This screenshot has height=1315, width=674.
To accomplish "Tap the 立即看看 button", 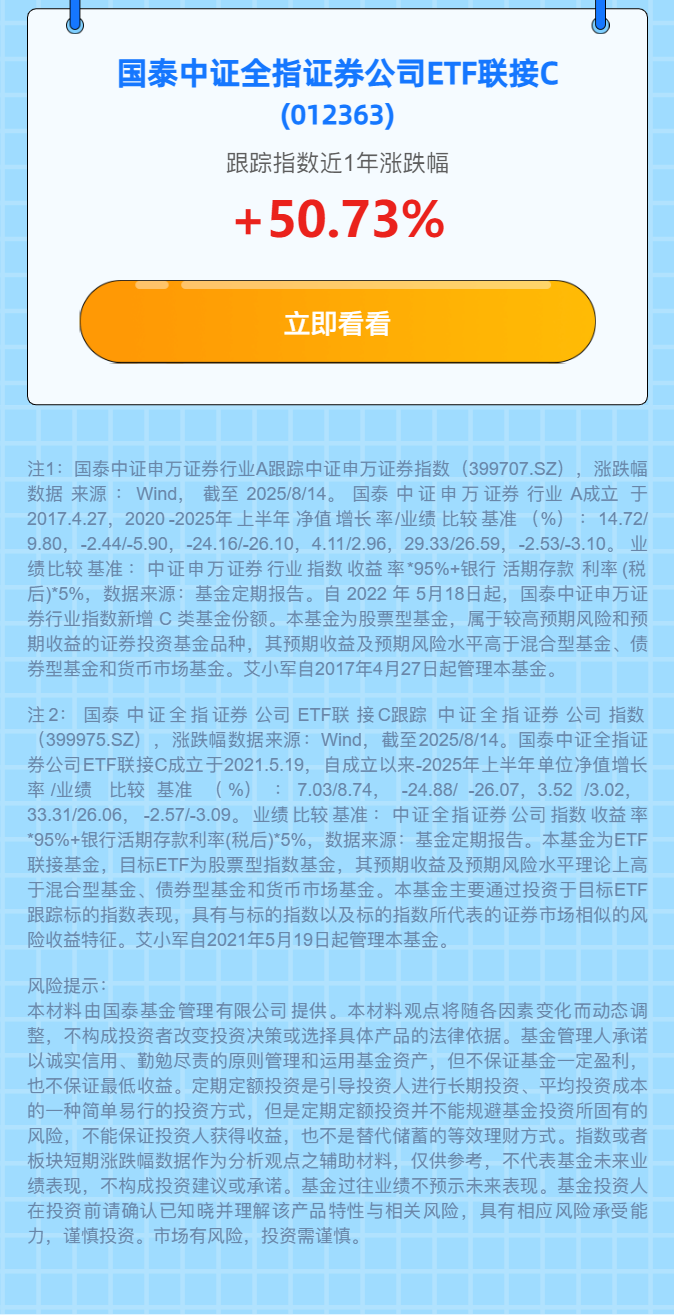I will click(337, 323).
